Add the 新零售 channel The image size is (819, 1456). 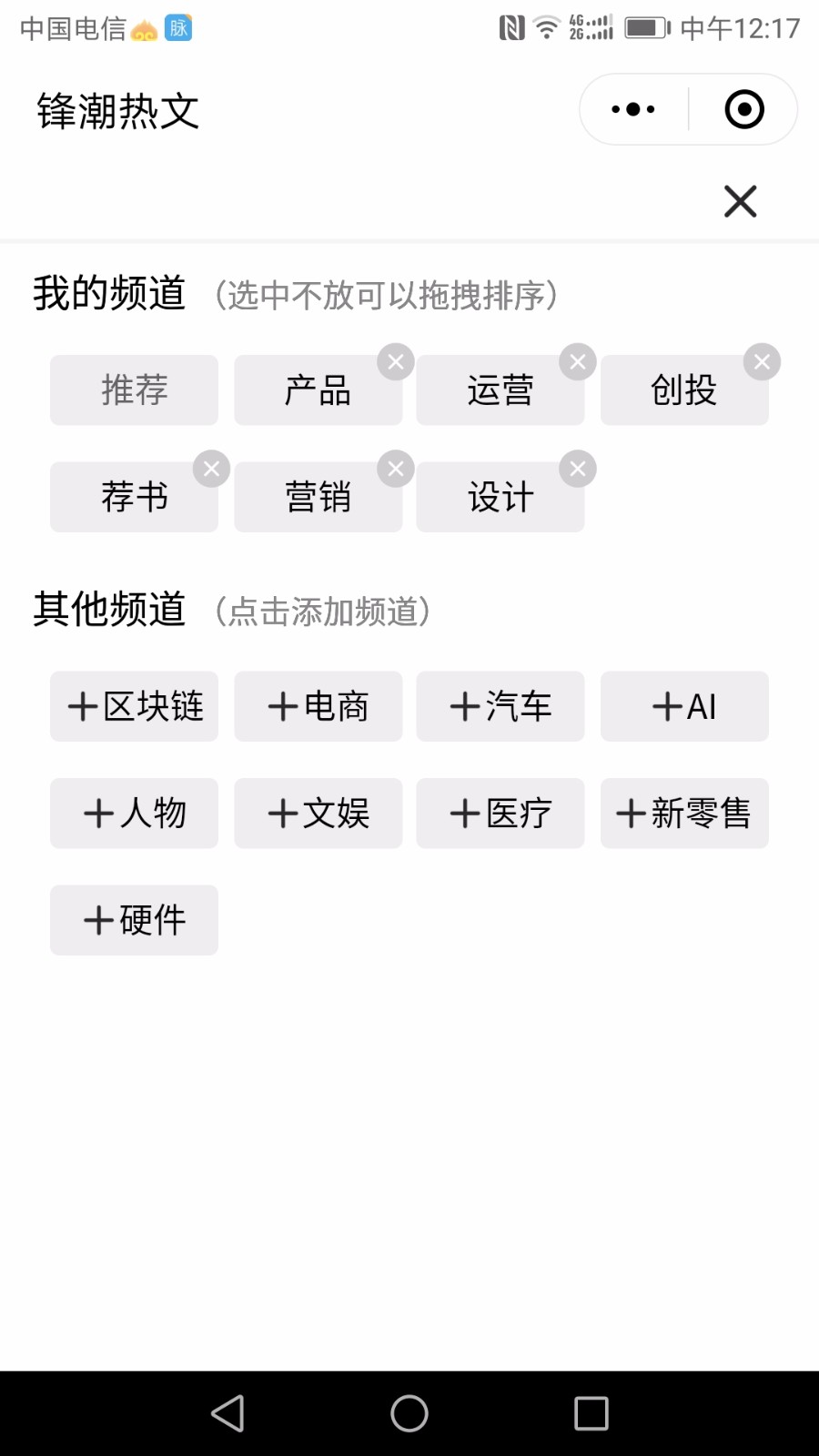684,813
